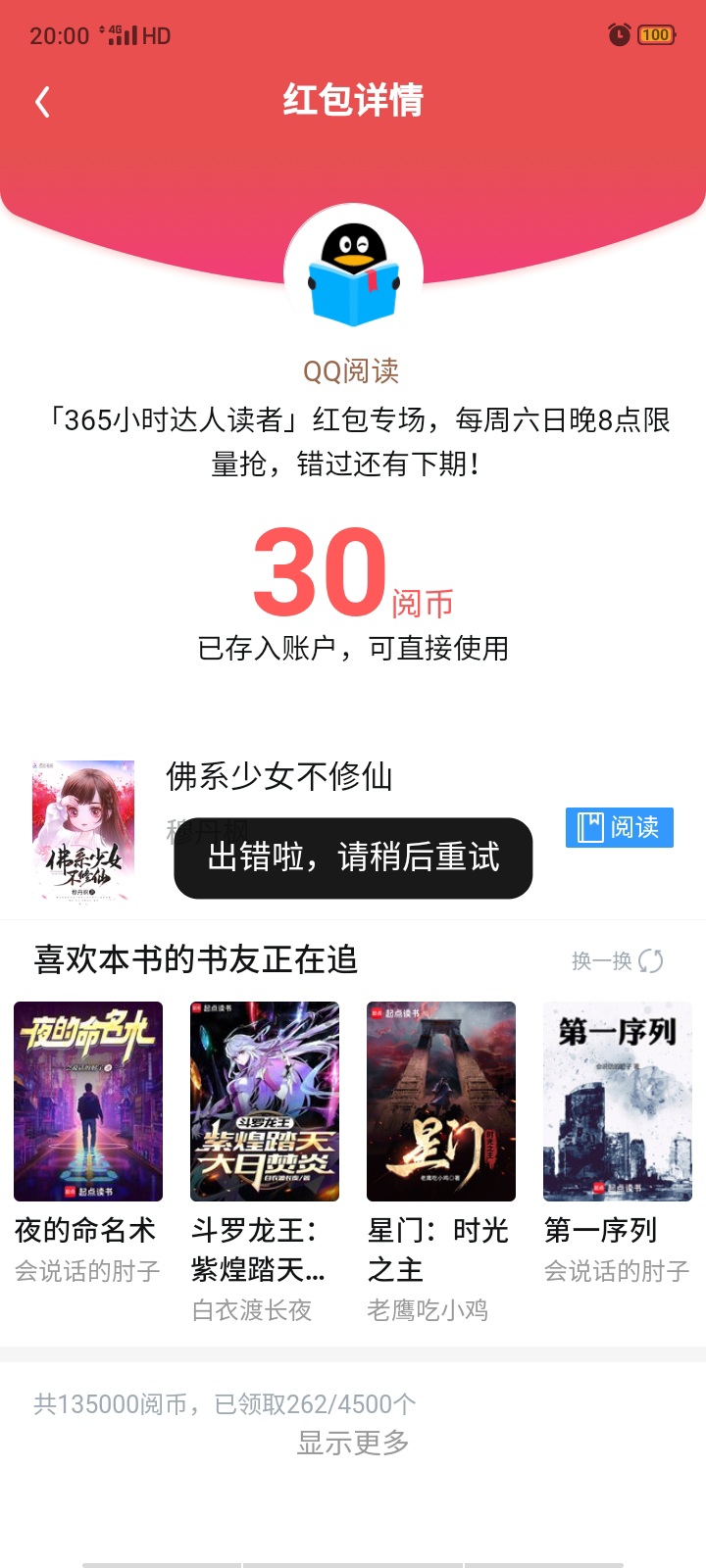Open 斗罗龙王：紫煌踏天 book
The height and width of the screenshot is (1568, 706).
265,1102
